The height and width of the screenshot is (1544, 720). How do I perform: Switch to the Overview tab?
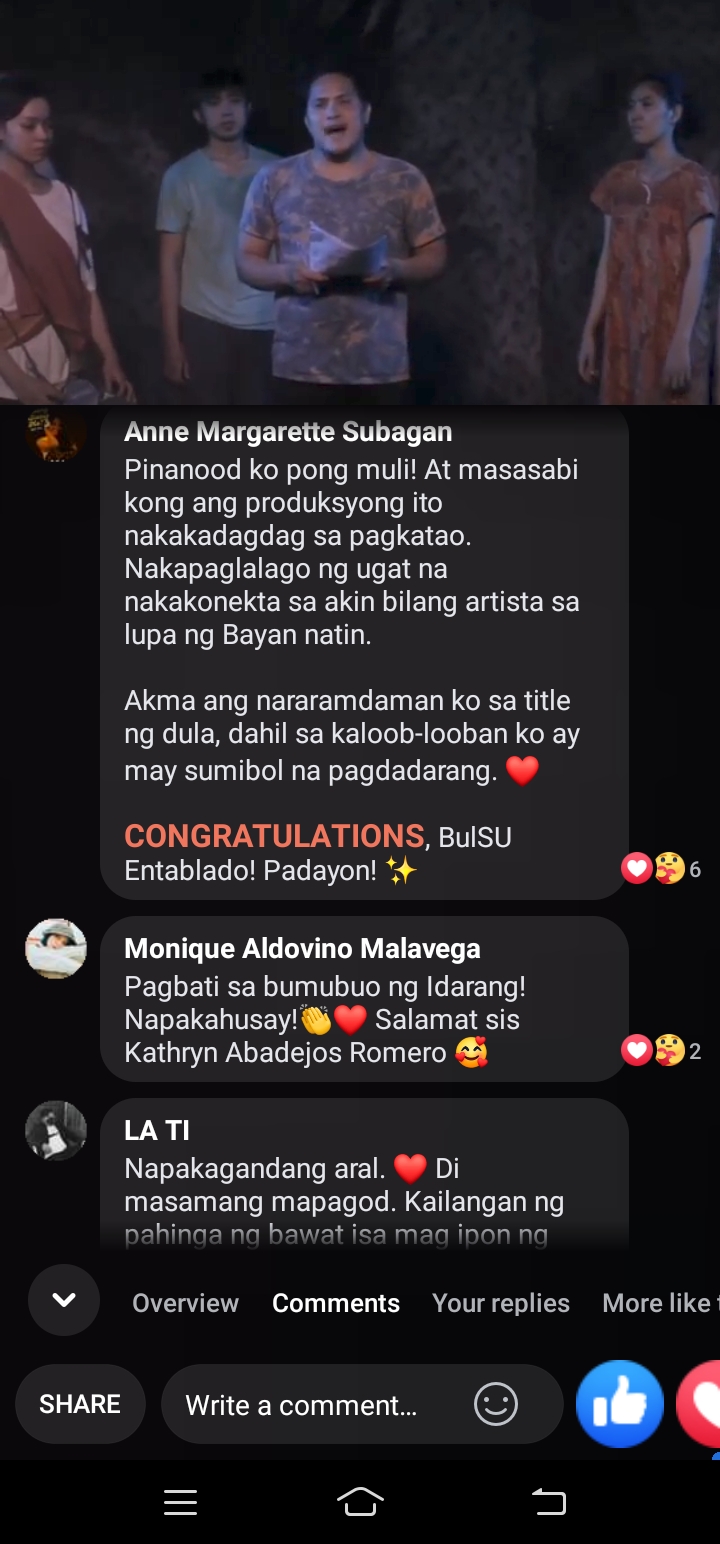185,1303
